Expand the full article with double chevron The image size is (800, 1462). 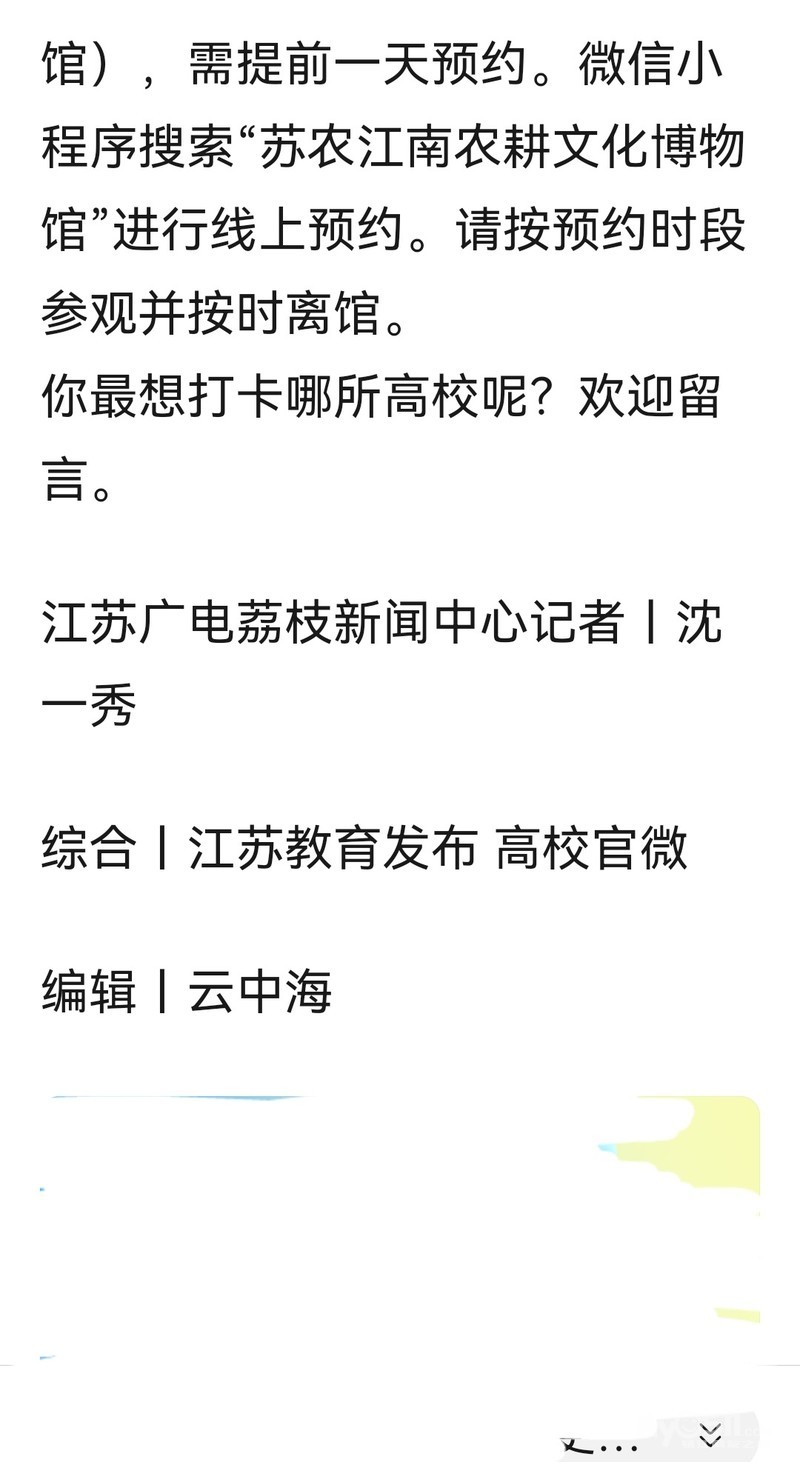710,1436
